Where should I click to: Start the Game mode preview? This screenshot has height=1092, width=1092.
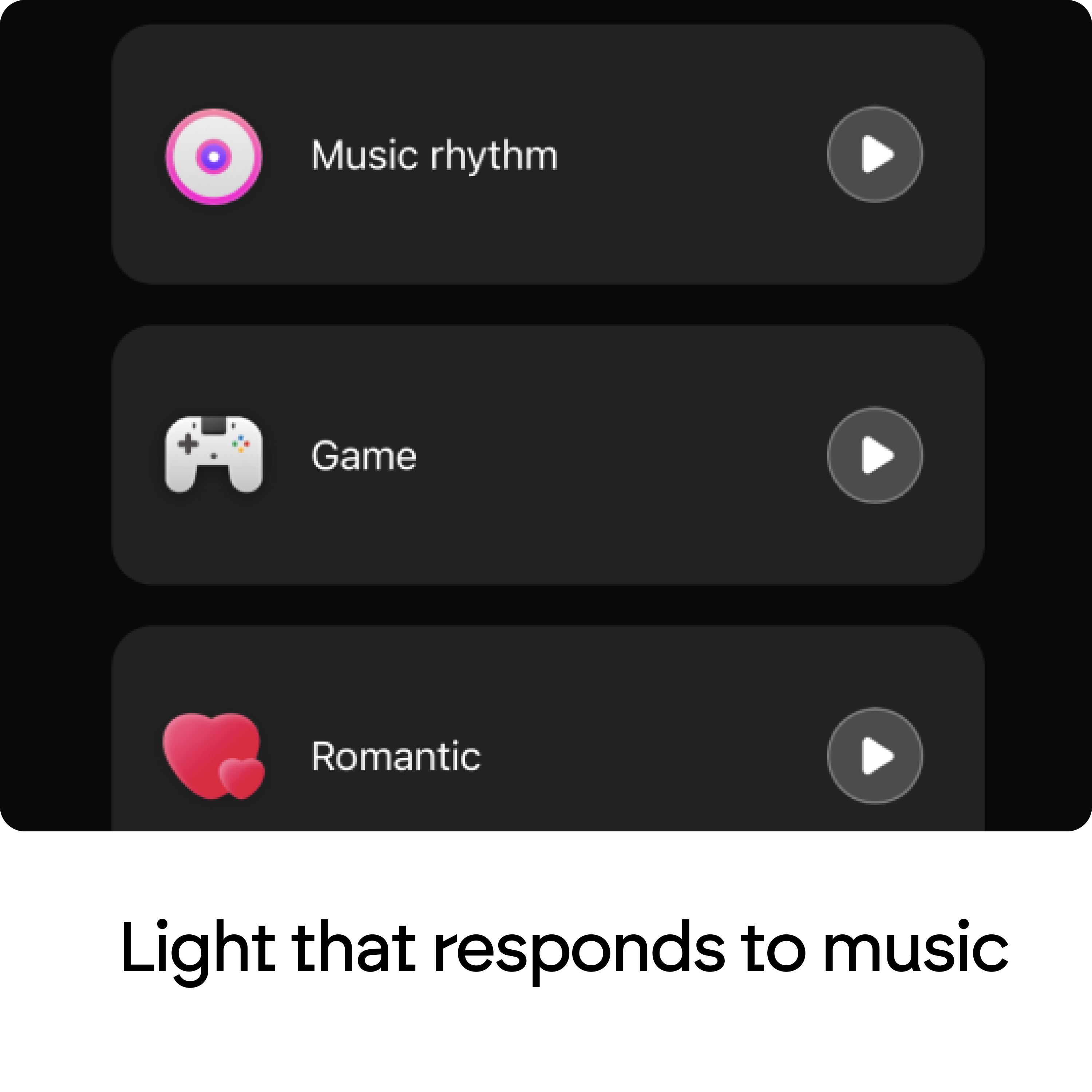(874, 455)
